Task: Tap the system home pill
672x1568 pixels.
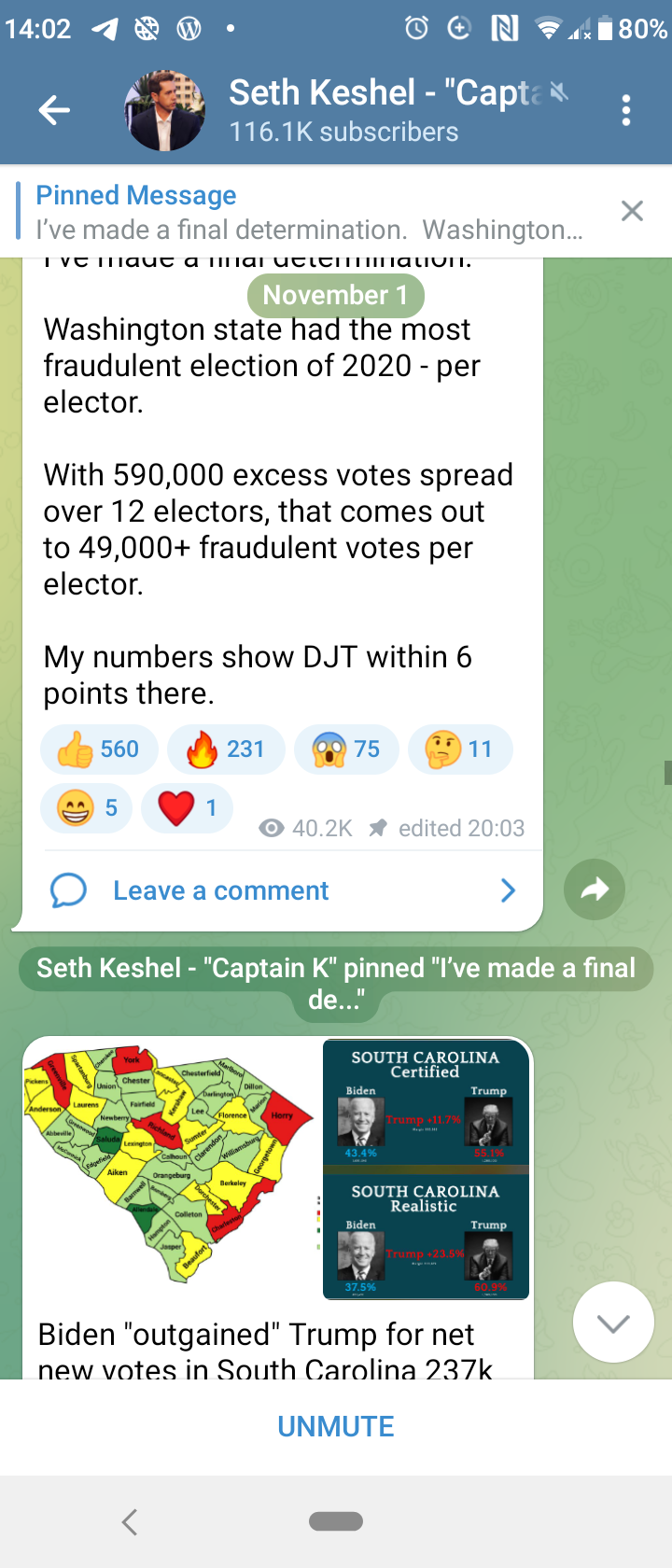Action: [x=336, y=1521]
